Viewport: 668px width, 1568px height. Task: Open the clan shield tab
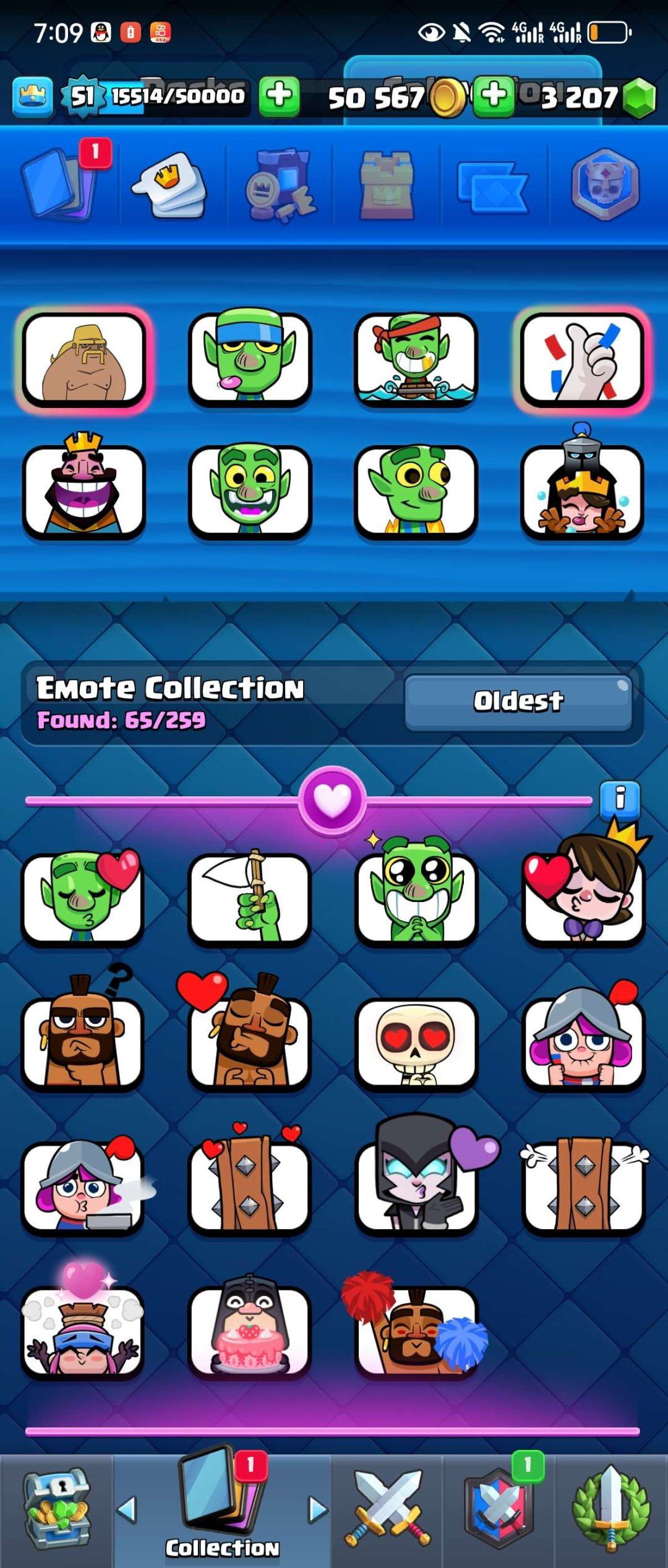(499, 1510)
